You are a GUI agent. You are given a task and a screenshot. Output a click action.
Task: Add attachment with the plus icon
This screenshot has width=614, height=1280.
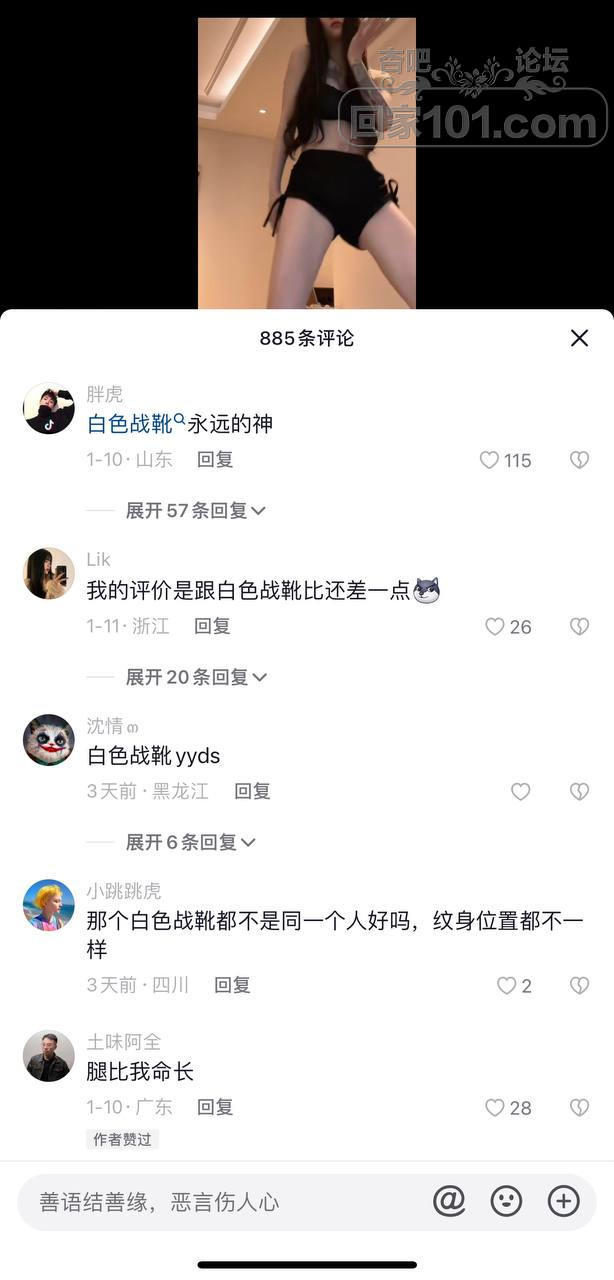[x=563, y=1201]
